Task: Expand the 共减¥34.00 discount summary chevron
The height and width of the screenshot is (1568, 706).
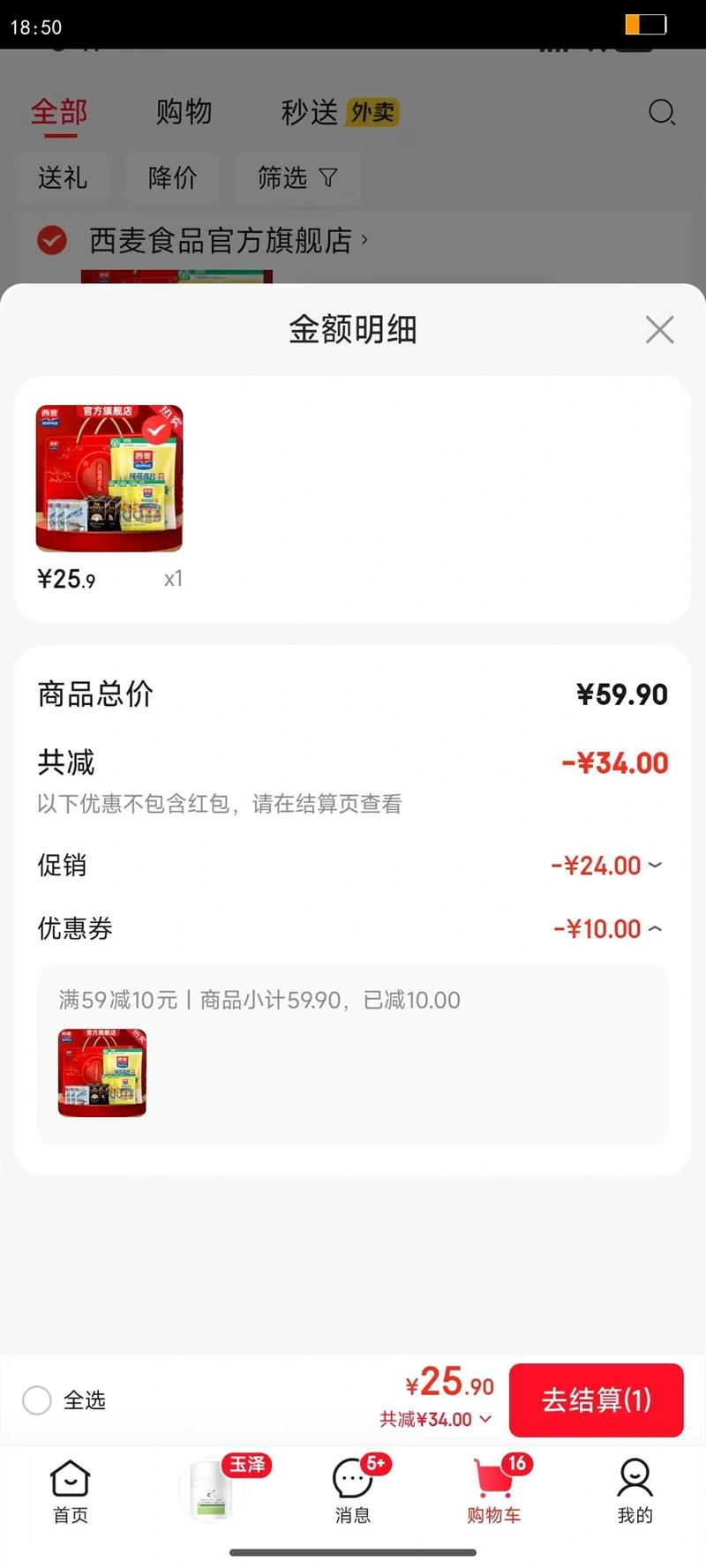Action: tap(484, 1419)
